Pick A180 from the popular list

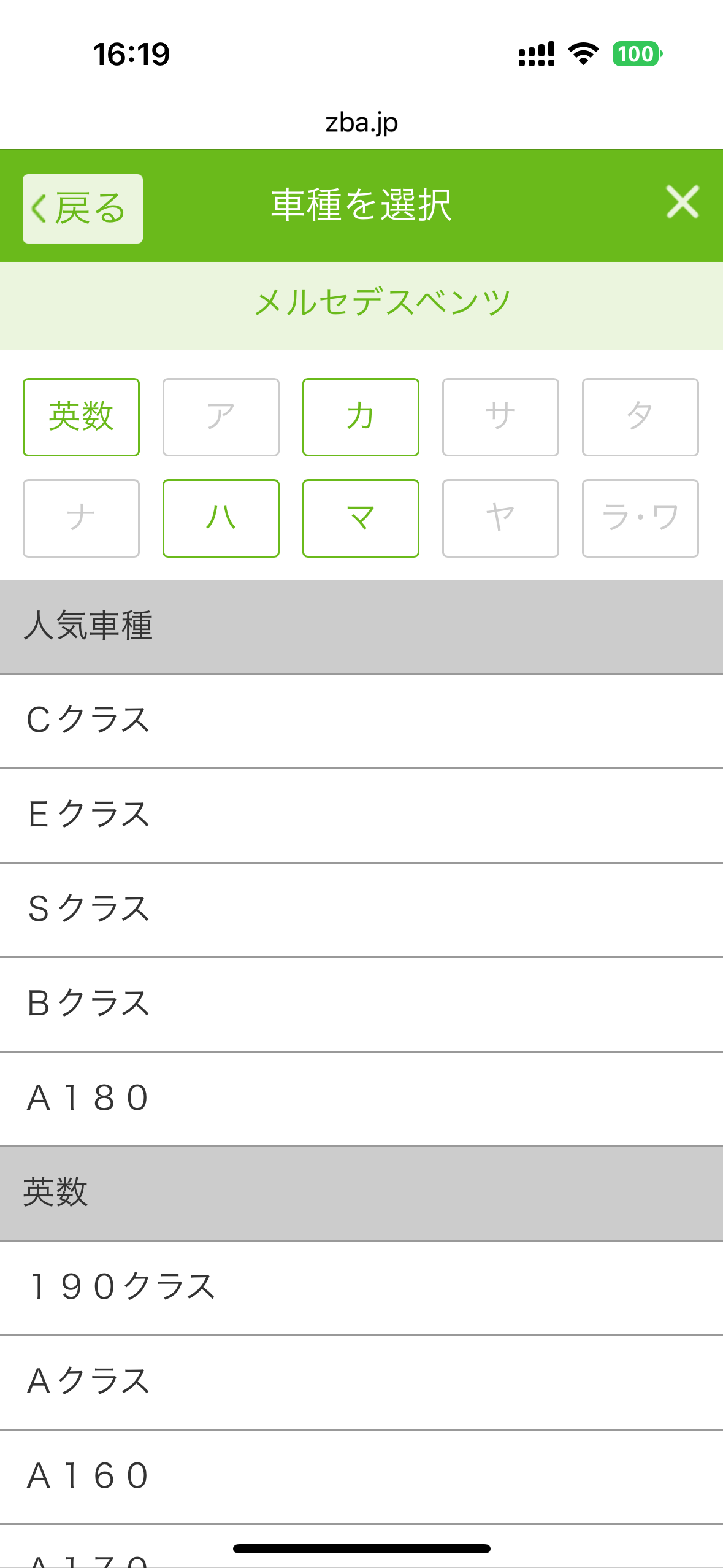pyautogui.click(x=361, y=1099)
